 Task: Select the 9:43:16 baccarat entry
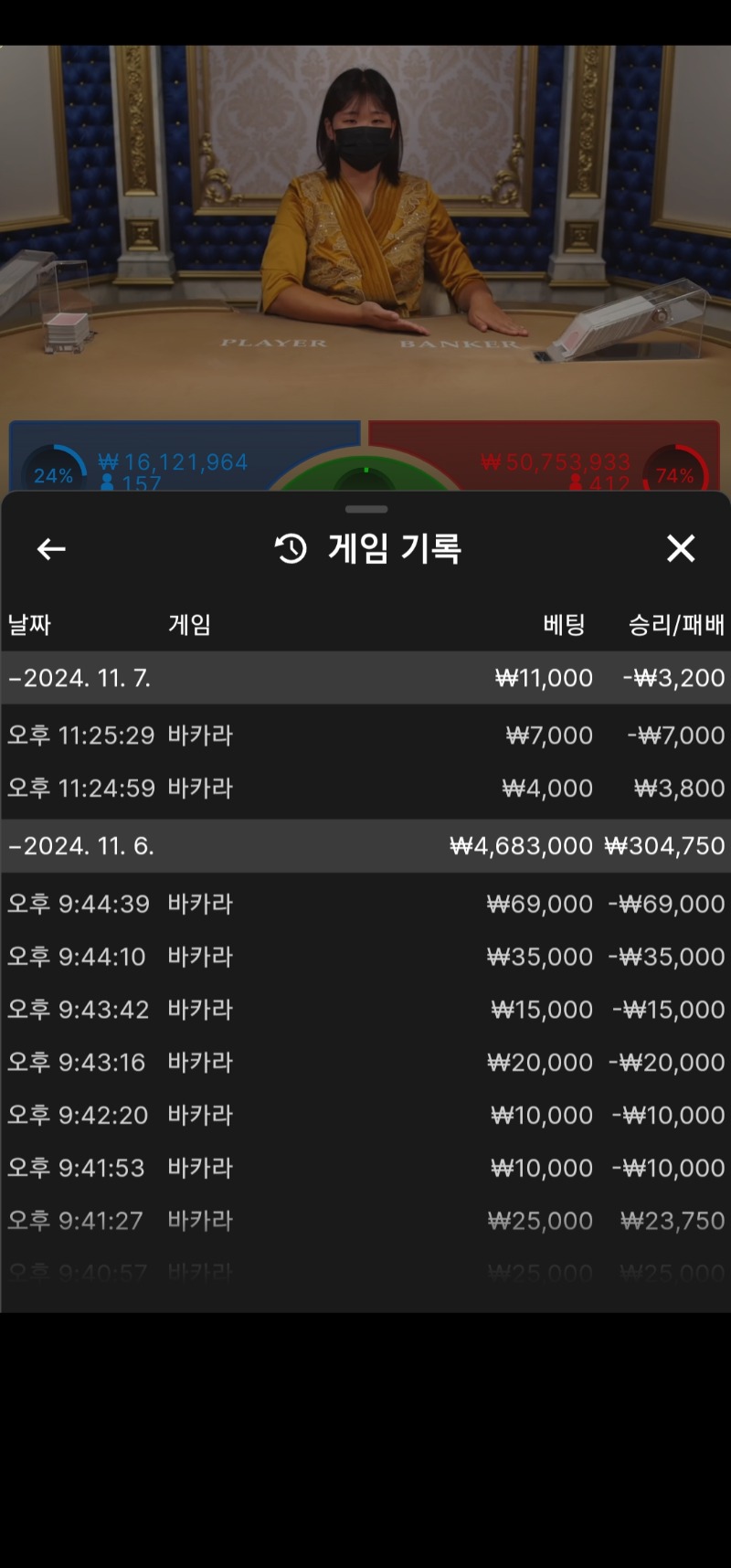coord(365,1063)
